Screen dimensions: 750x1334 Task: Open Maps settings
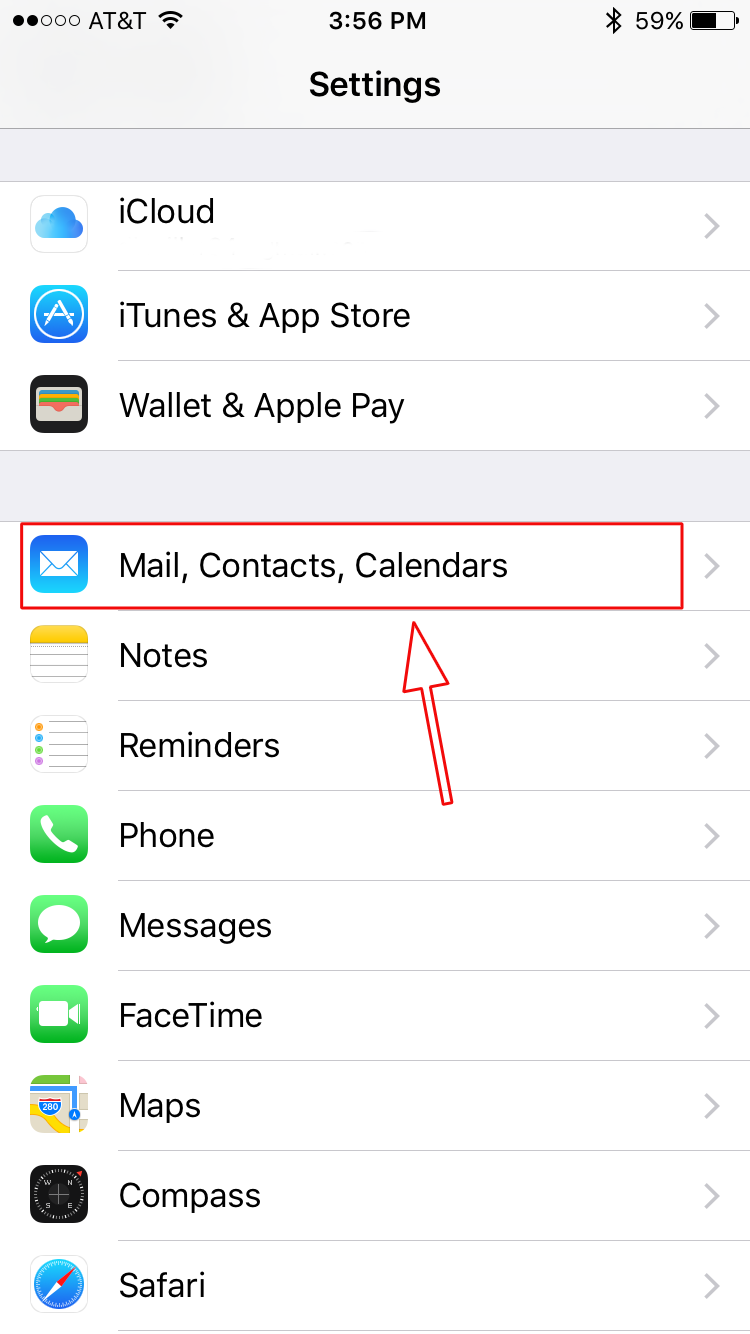[375, 1106]
